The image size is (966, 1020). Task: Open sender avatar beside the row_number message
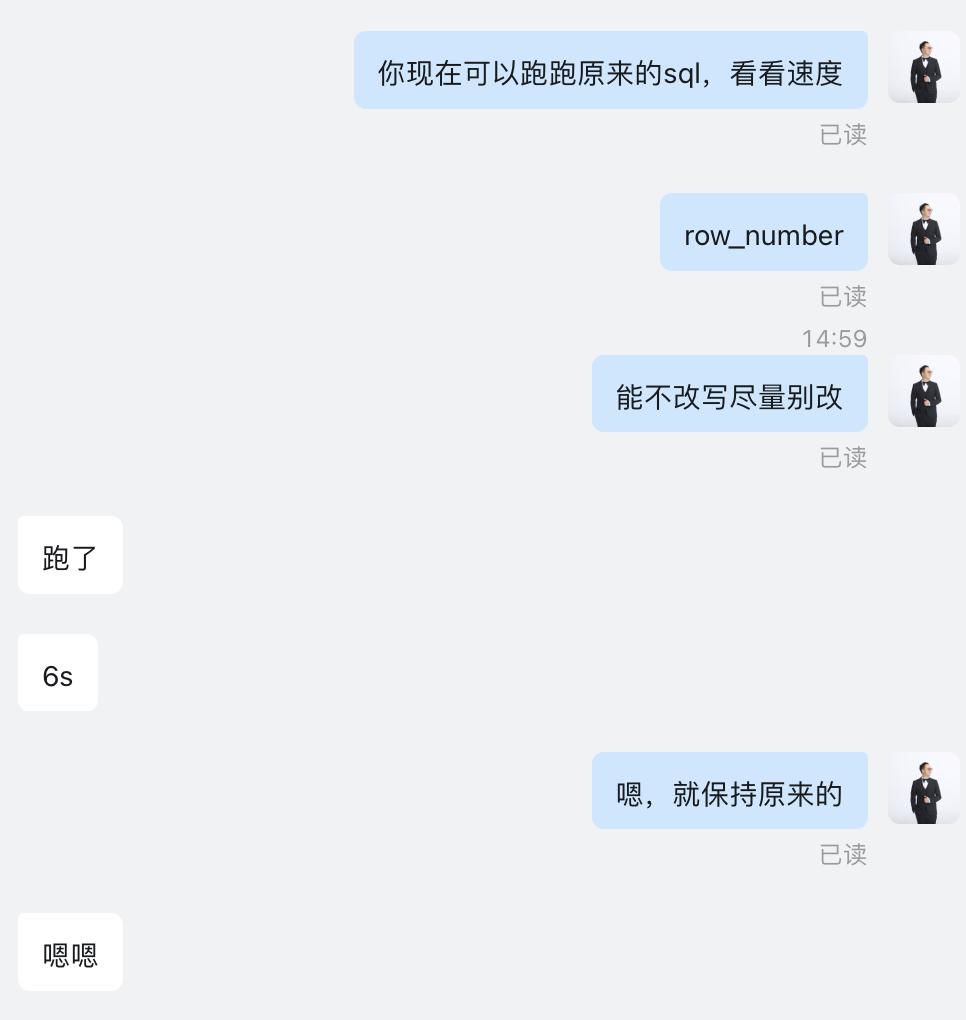(x=923, y=229)
